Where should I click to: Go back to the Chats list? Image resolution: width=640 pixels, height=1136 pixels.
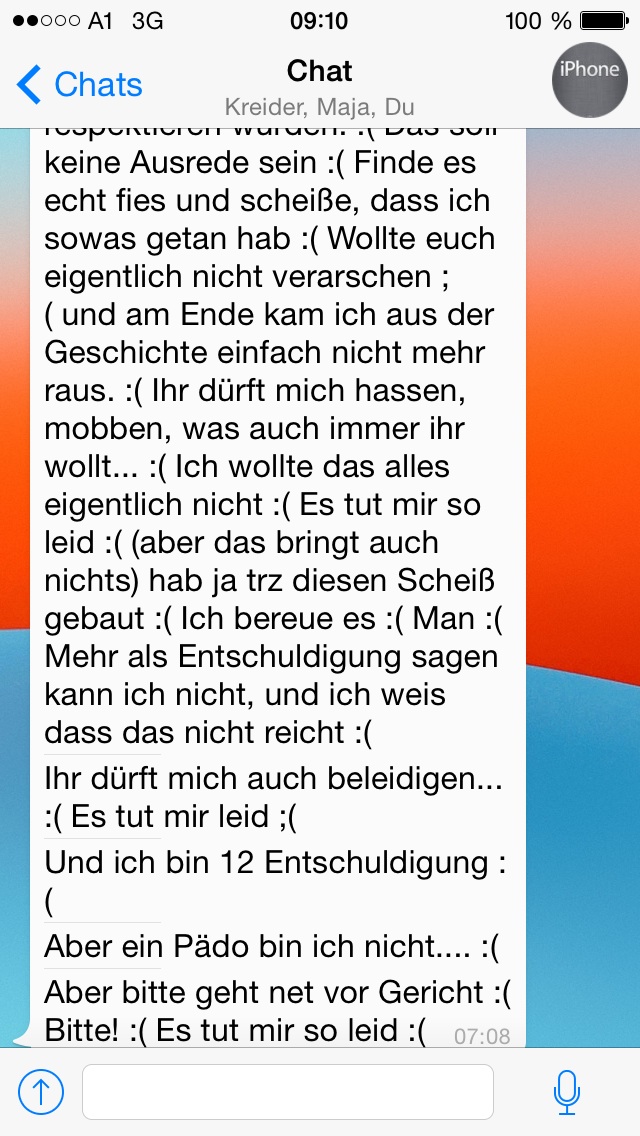[x=80, y=85]
